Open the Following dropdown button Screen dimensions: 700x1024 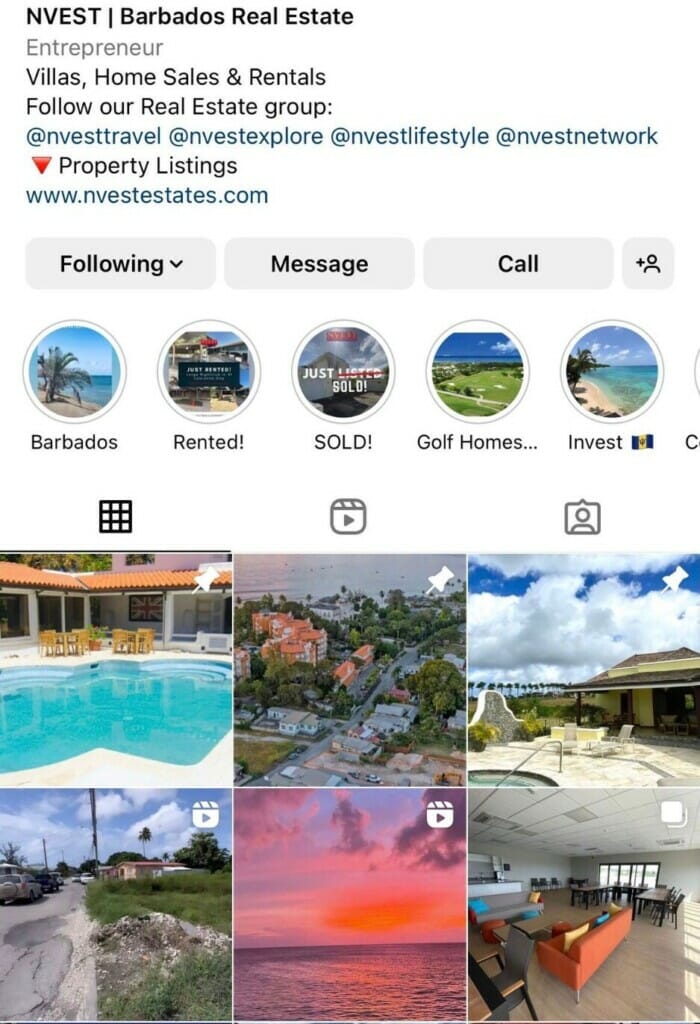click(120, 264)
